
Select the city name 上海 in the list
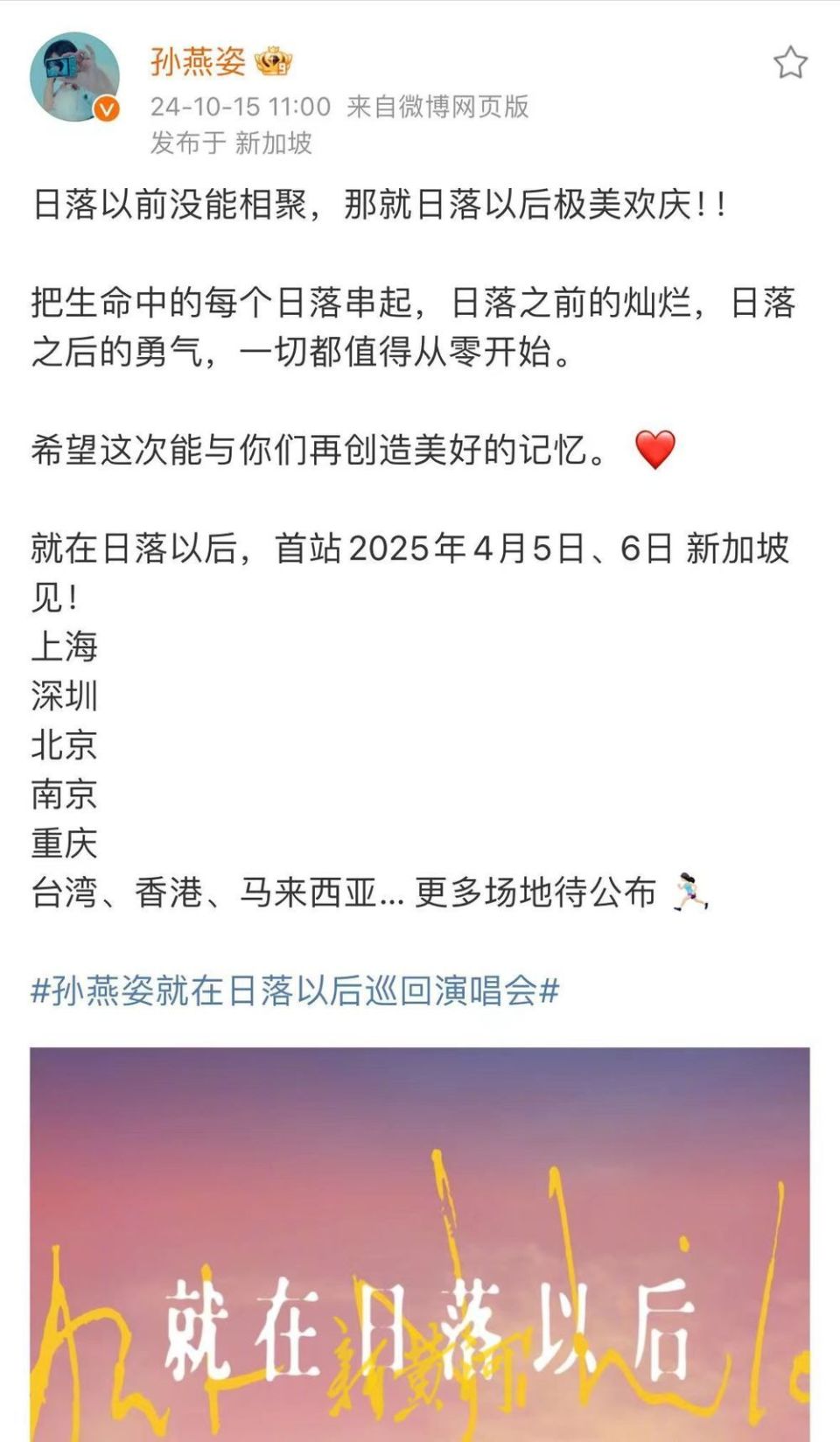66,647
